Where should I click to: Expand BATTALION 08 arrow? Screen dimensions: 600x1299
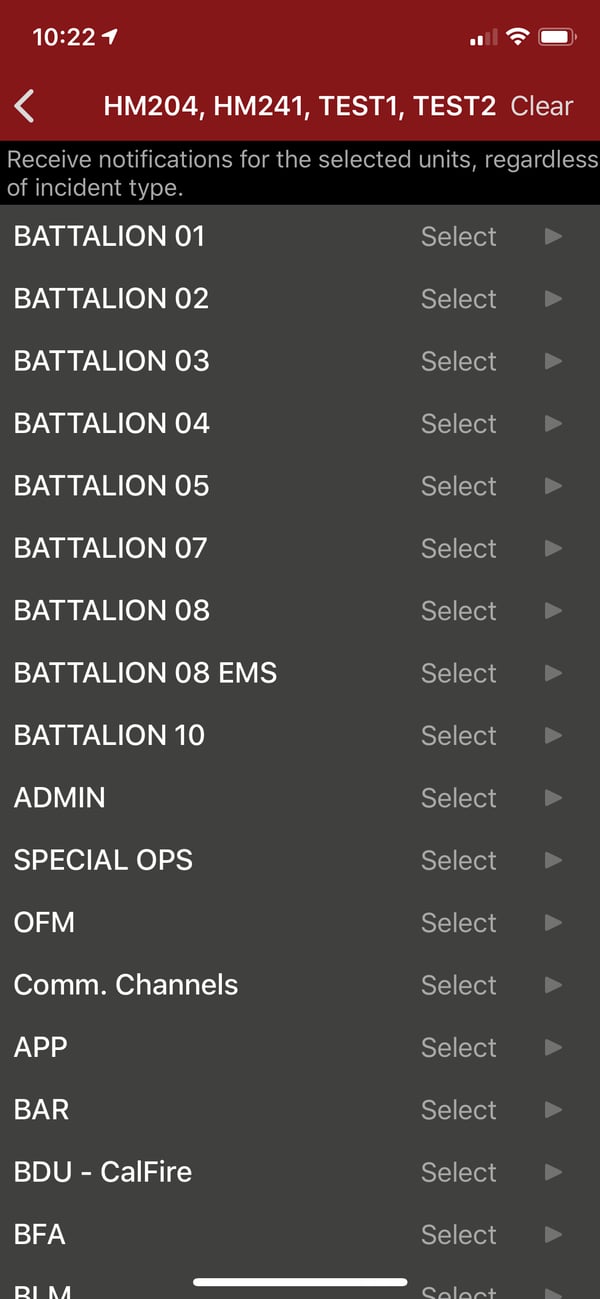[x=553, y=611]
